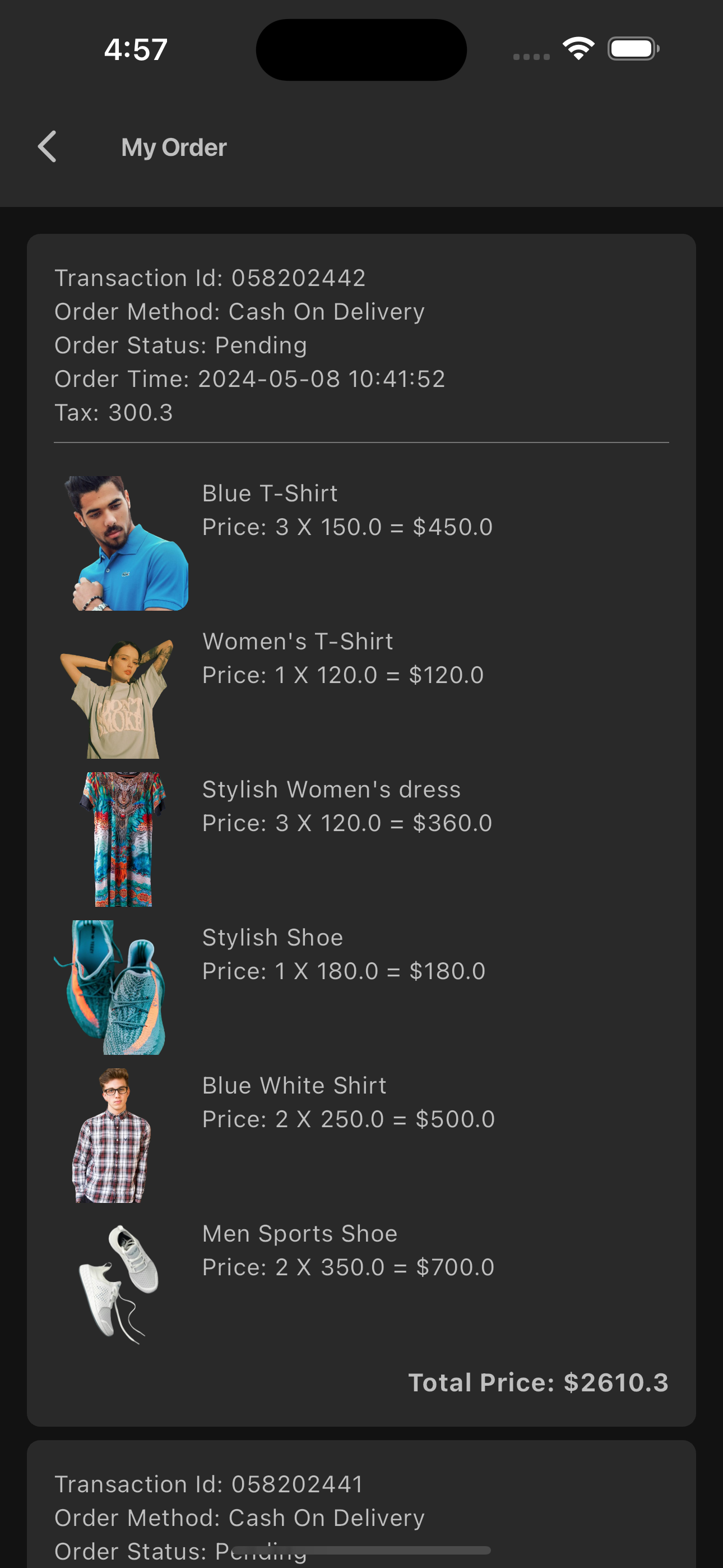Viewport: 723px width, 1568px height.
Task: Tap Order Status Pending on first order
Action: click(180, 344)
